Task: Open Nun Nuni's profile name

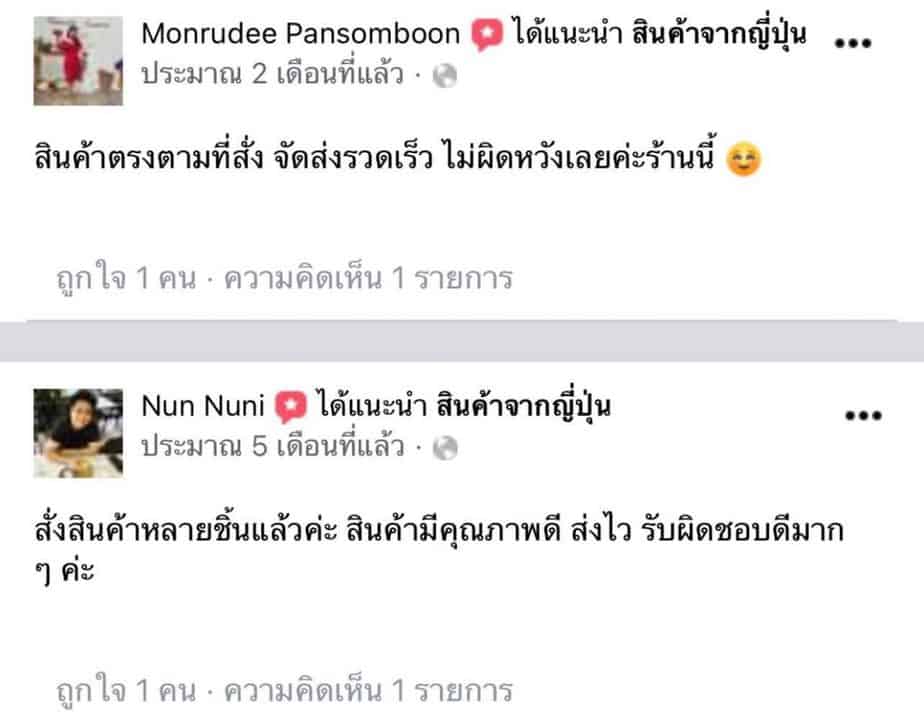Action: point(203,407)
